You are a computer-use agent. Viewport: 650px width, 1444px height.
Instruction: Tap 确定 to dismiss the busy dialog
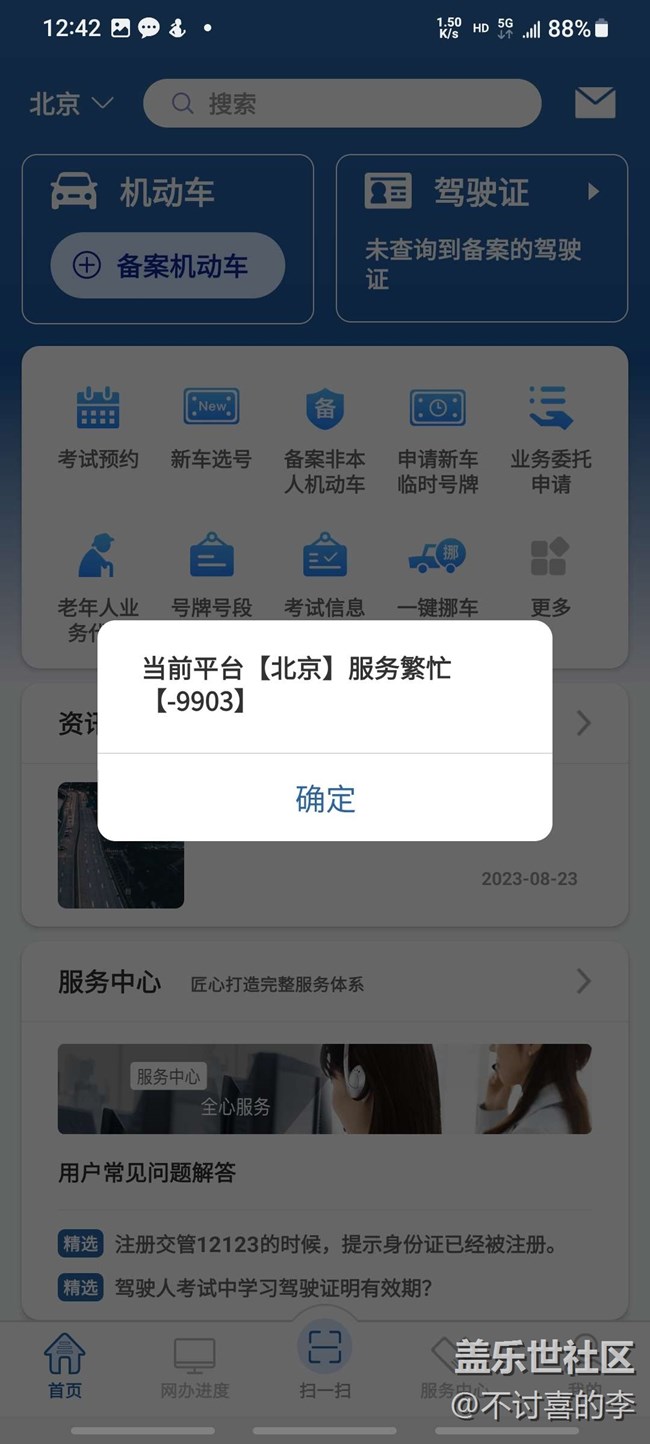point(325,798)
